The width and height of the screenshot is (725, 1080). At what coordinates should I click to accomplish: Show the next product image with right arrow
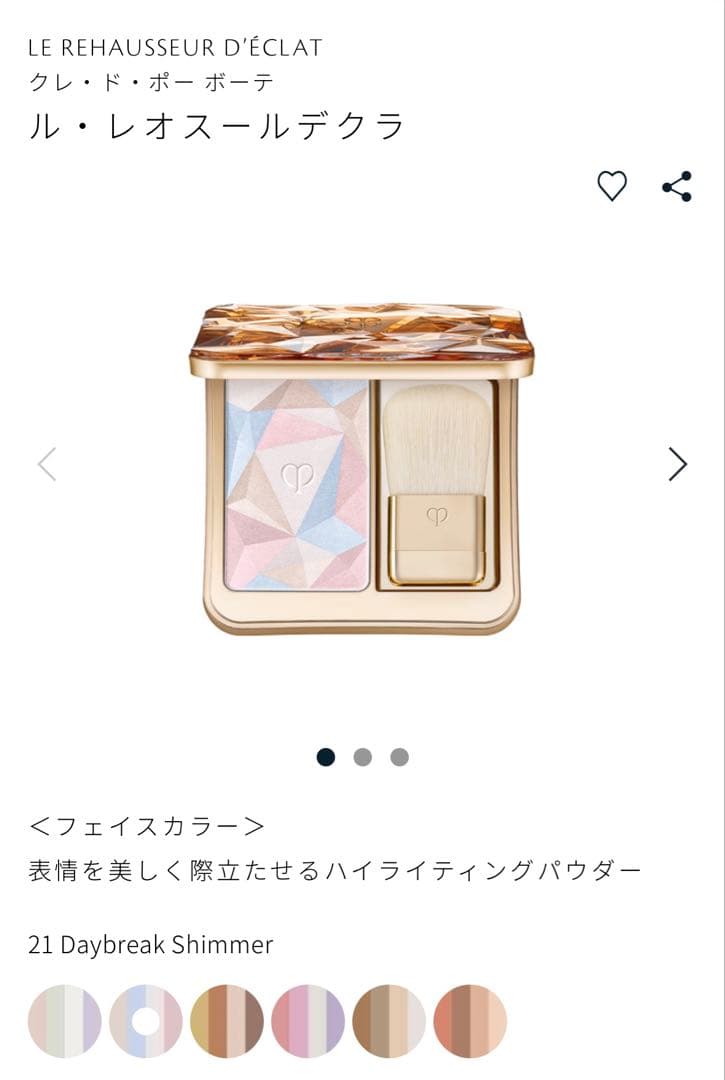coord(678,463)
